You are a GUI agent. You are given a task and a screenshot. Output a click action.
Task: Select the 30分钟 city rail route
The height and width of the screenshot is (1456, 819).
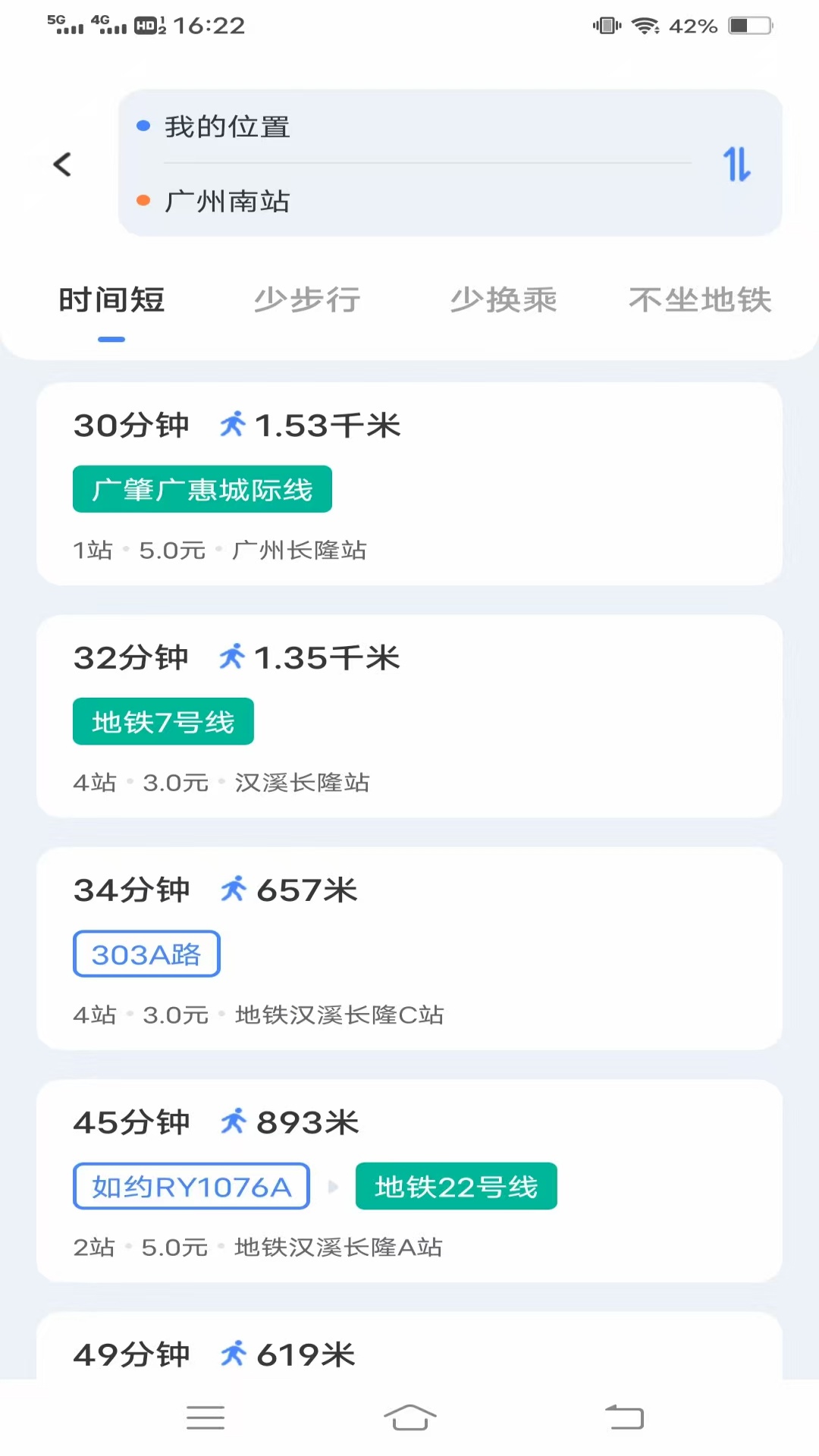point(409,483)
